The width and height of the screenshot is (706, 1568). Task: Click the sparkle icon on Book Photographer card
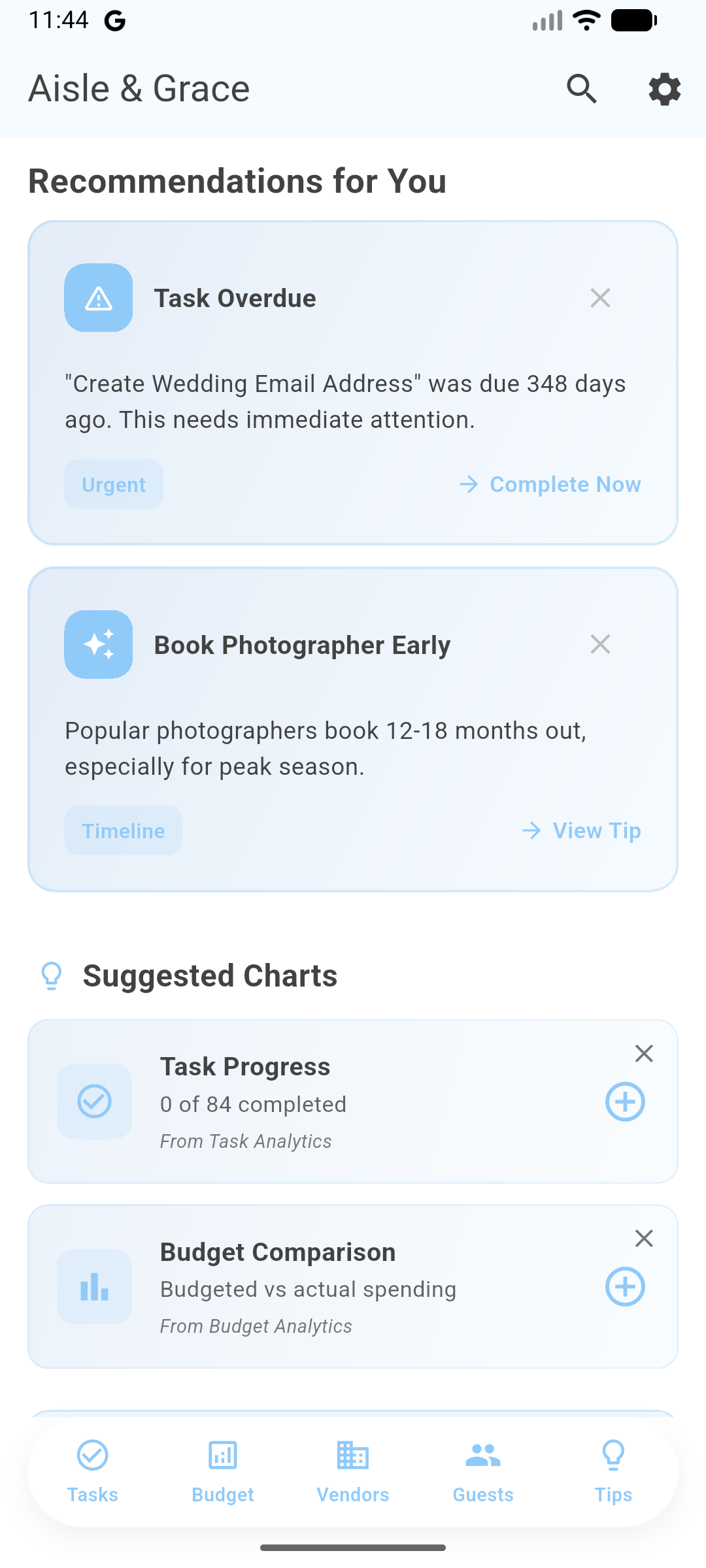click(x=98, y=645)
